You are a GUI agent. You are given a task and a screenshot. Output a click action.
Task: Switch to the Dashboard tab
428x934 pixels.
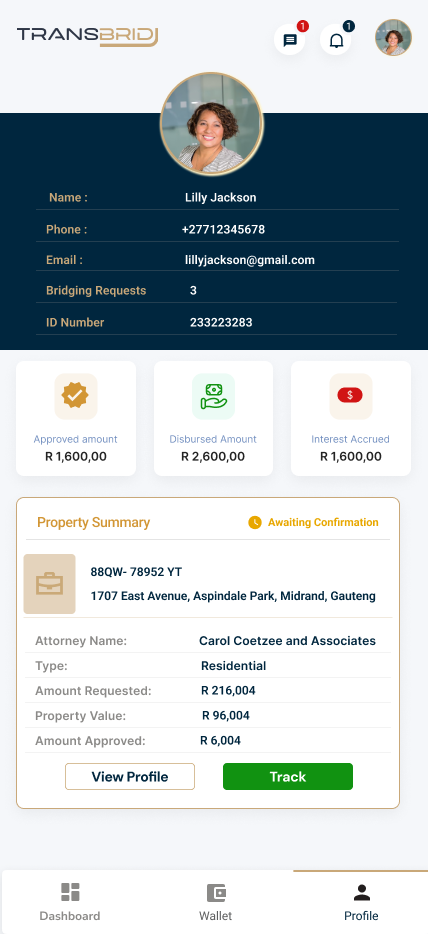[x=70, y=902]
